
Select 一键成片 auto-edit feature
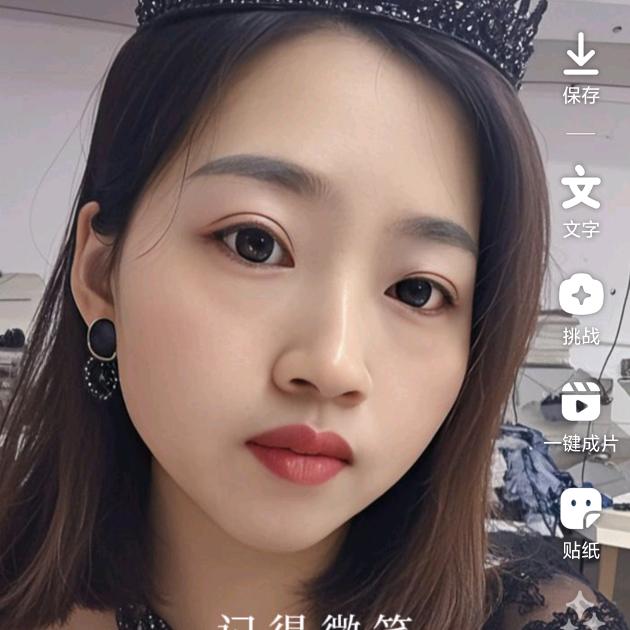(x=580, y=414)
